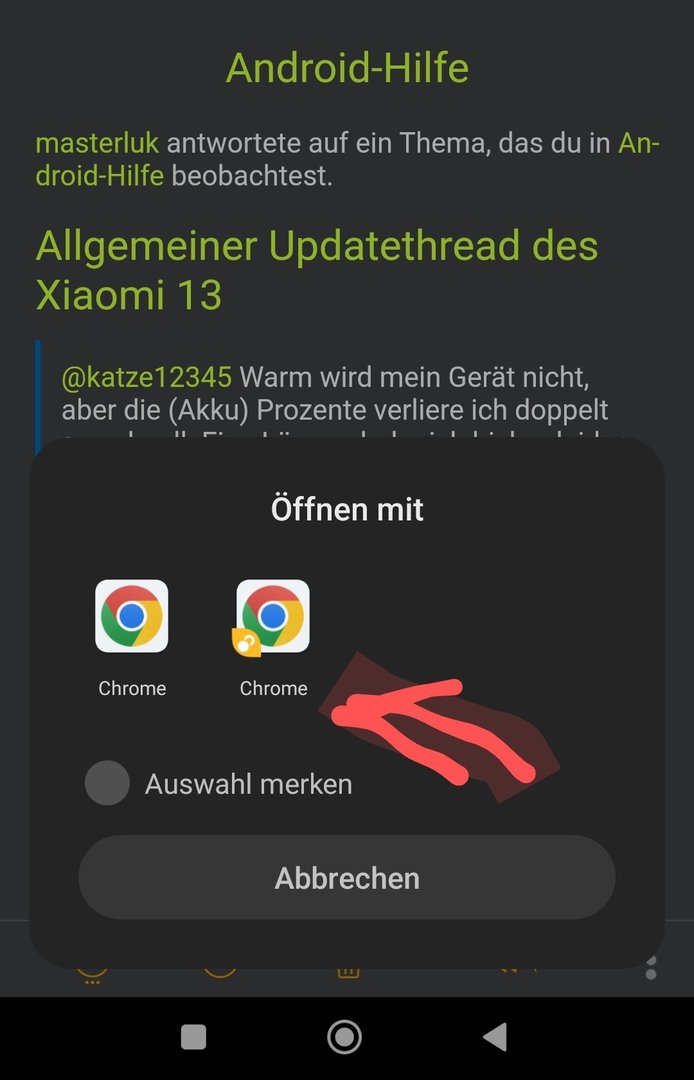The width and height of the screenshot is (694, 1080).
Task: Enable the Auswahl merken option
Action: click(x=107, y=783)
